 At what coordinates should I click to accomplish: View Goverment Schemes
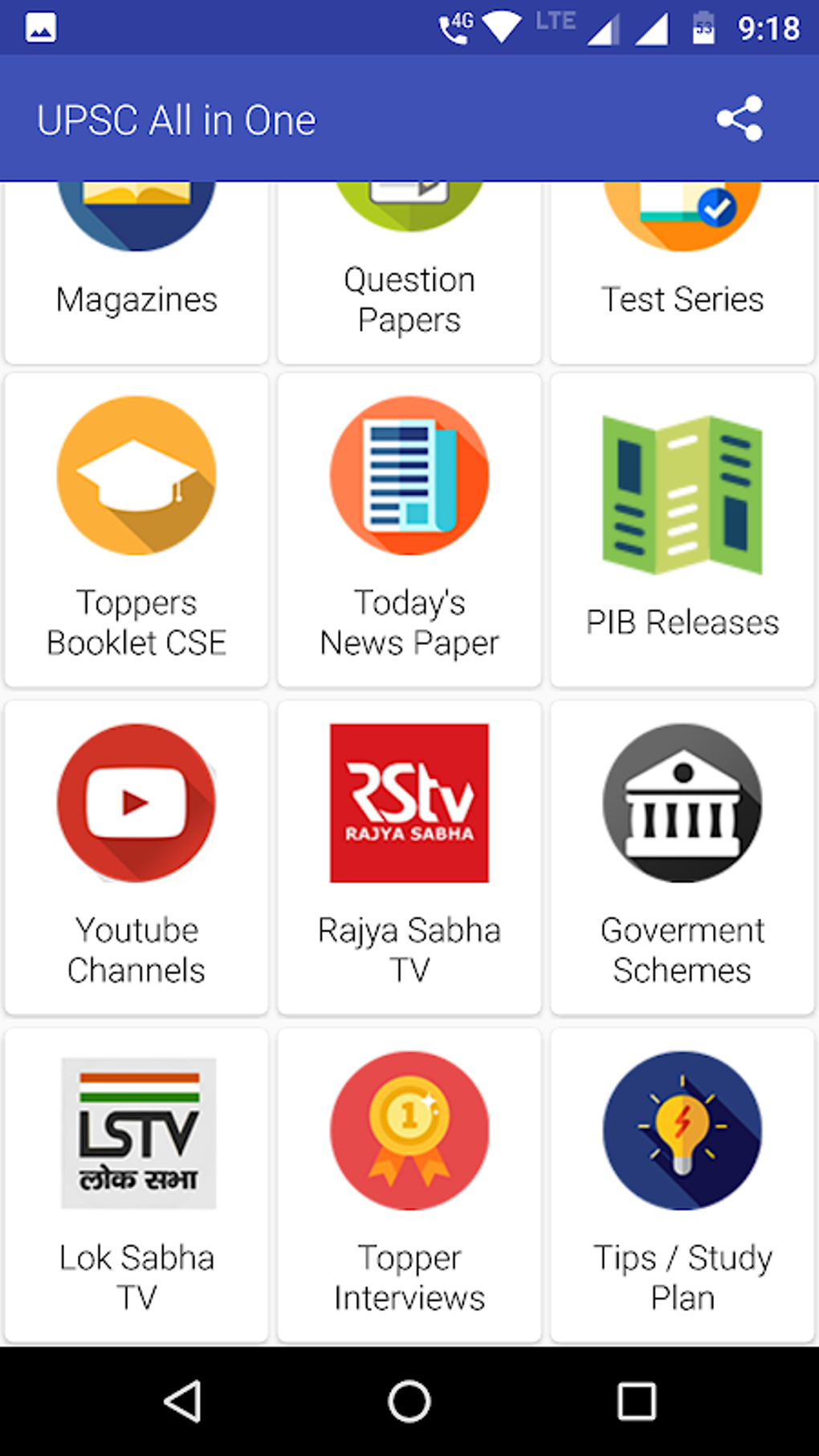coord(682,856)
